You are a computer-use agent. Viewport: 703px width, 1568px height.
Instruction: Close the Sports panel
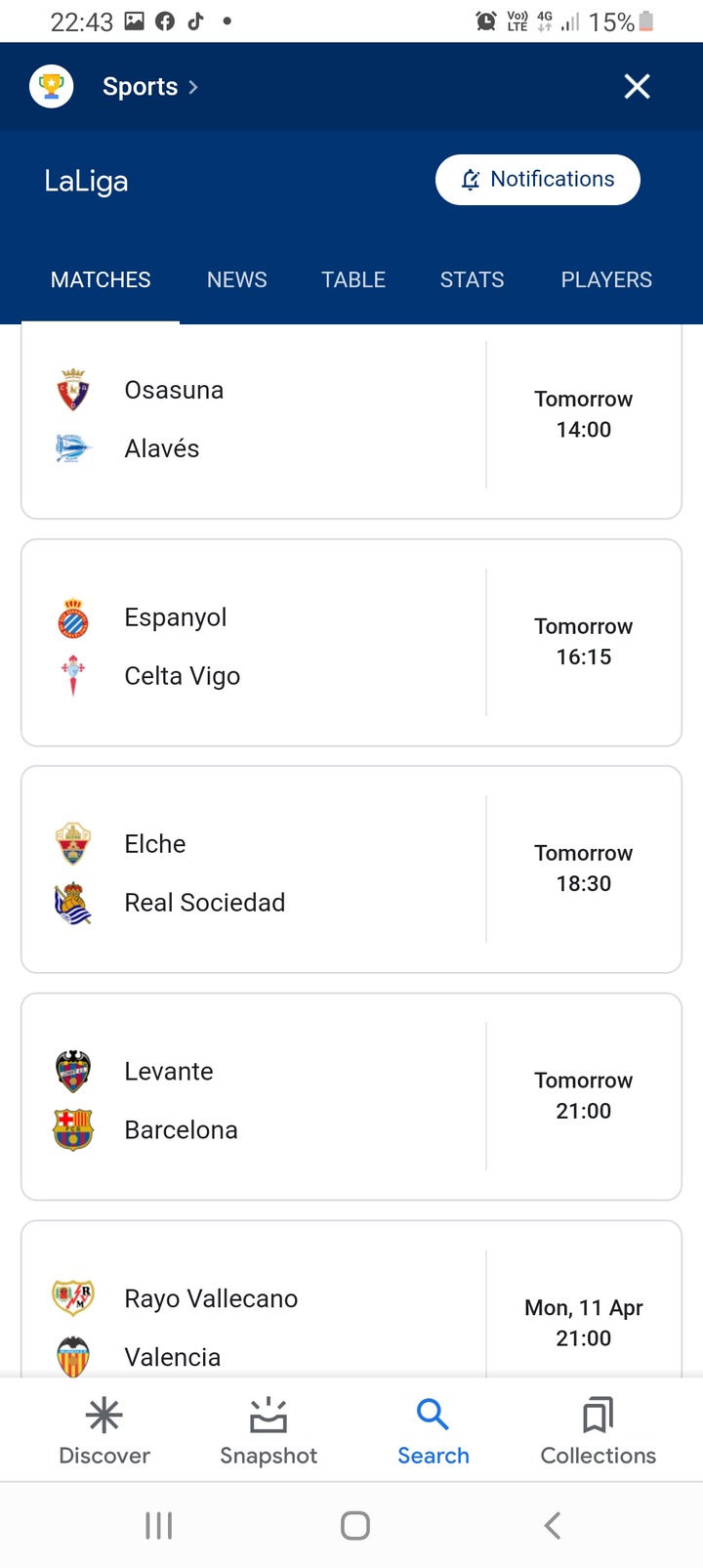[638, 87]
